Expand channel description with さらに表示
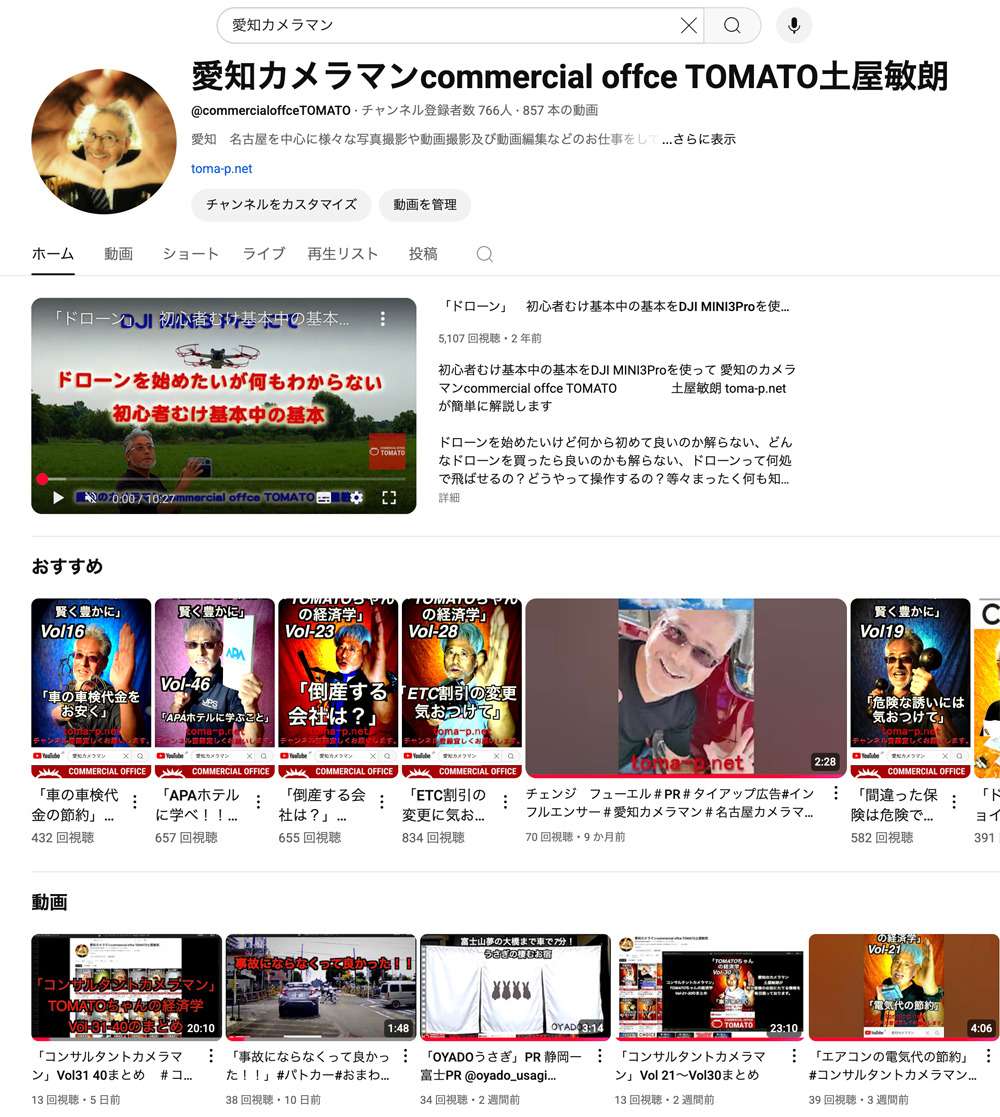The image size is (1000, 1117). pos(699,139)
